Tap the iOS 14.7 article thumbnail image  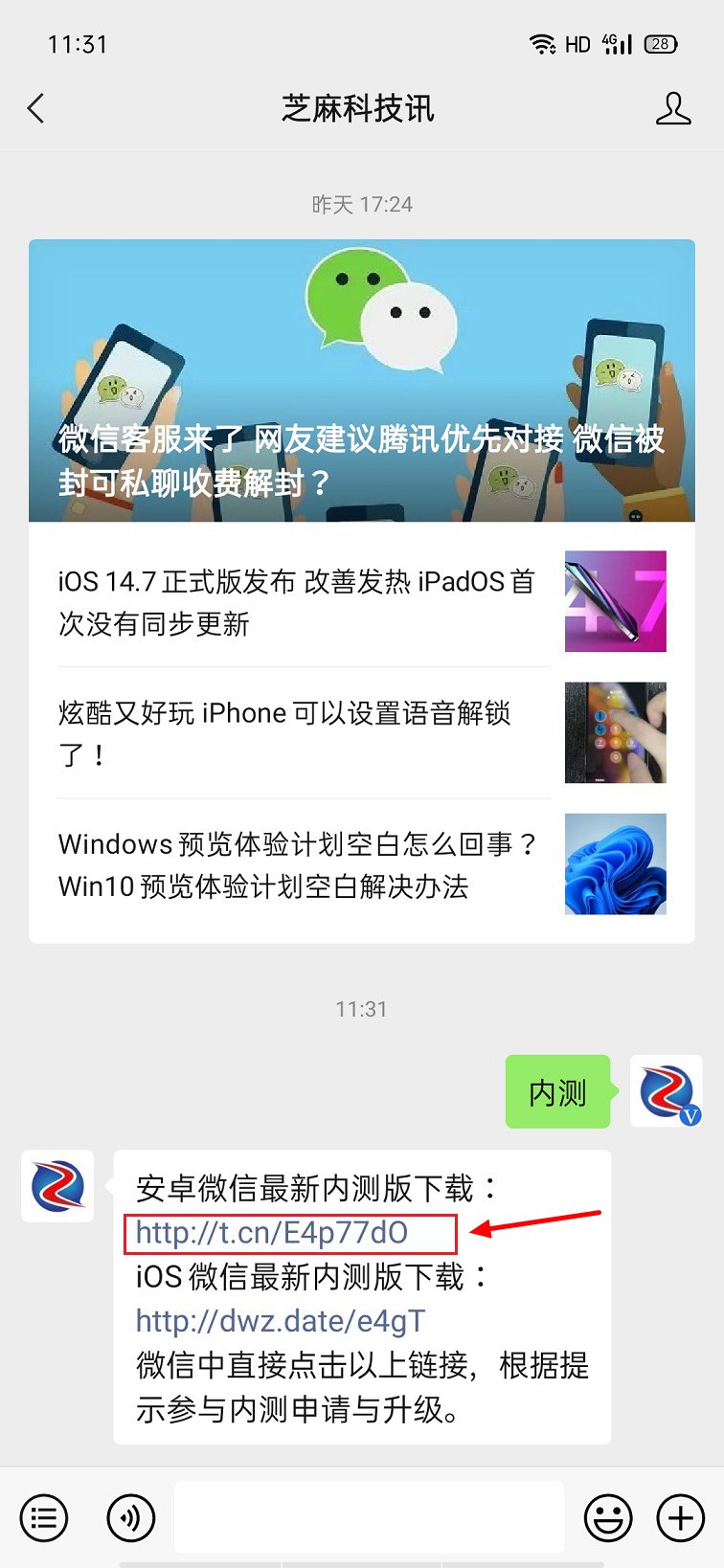[x=615, y=601]
